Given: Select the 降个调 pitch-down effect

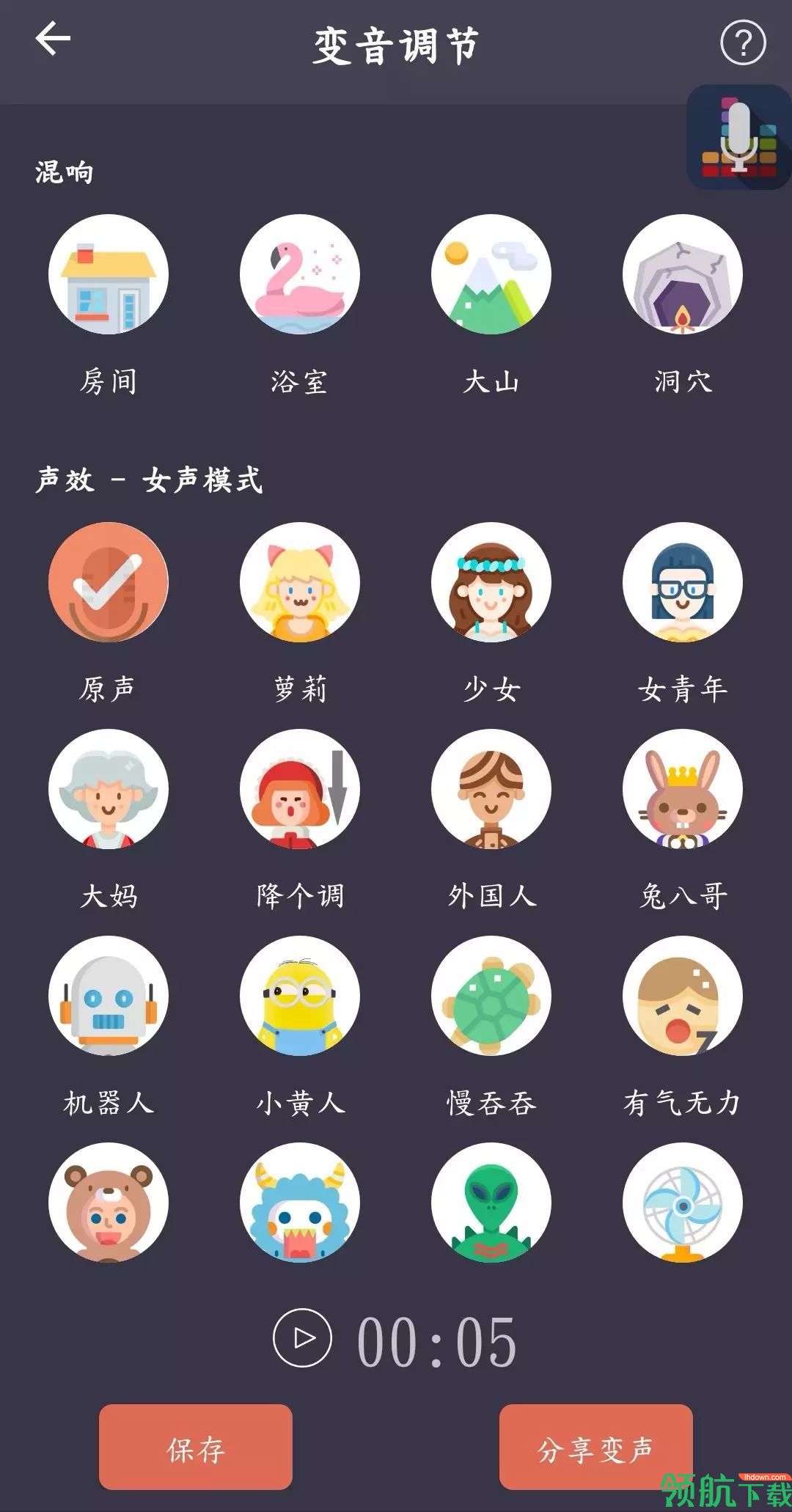Looking at the screenshot, I should click(x=300, y=788).
